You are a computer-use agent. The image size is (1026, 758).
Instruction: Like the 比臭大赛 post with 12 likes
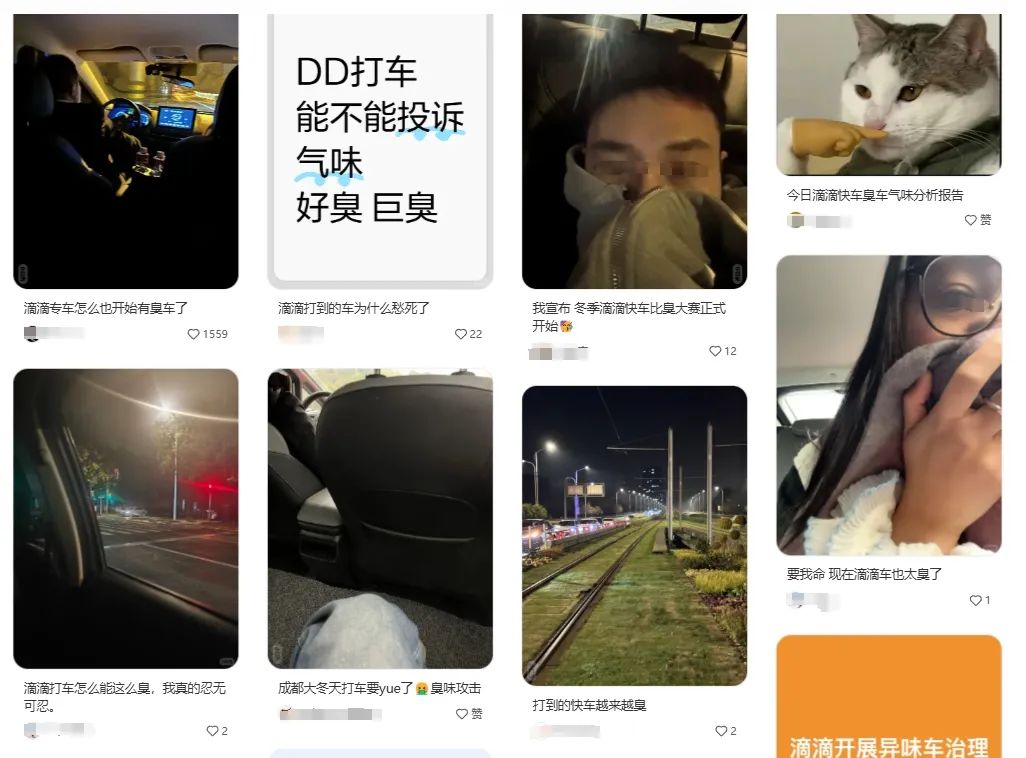(x=715, y=351)
